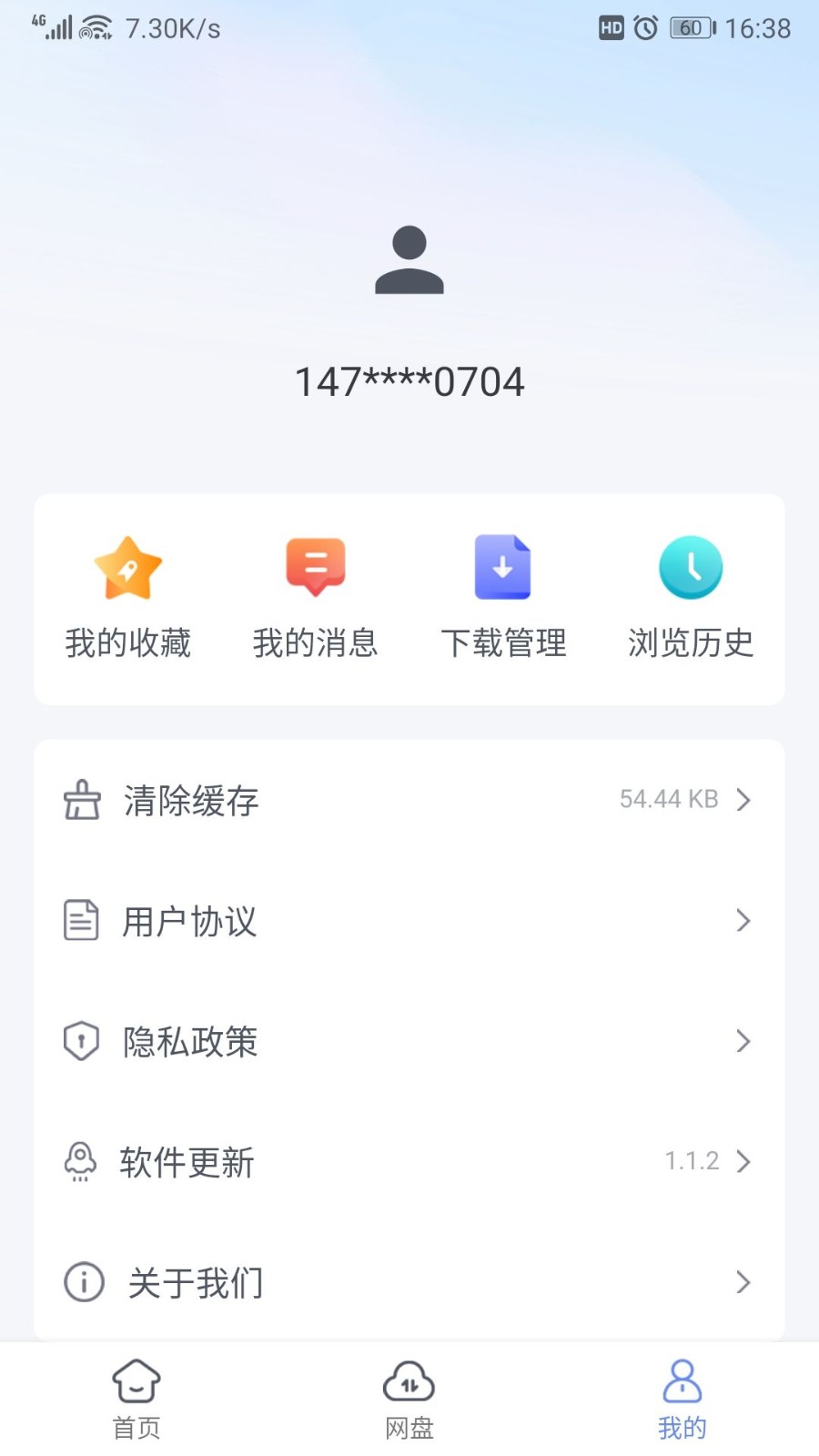Tap the info icon beside 关于我们
The width and height of the screenshot is (819, 1456).
pos(82,1282)
